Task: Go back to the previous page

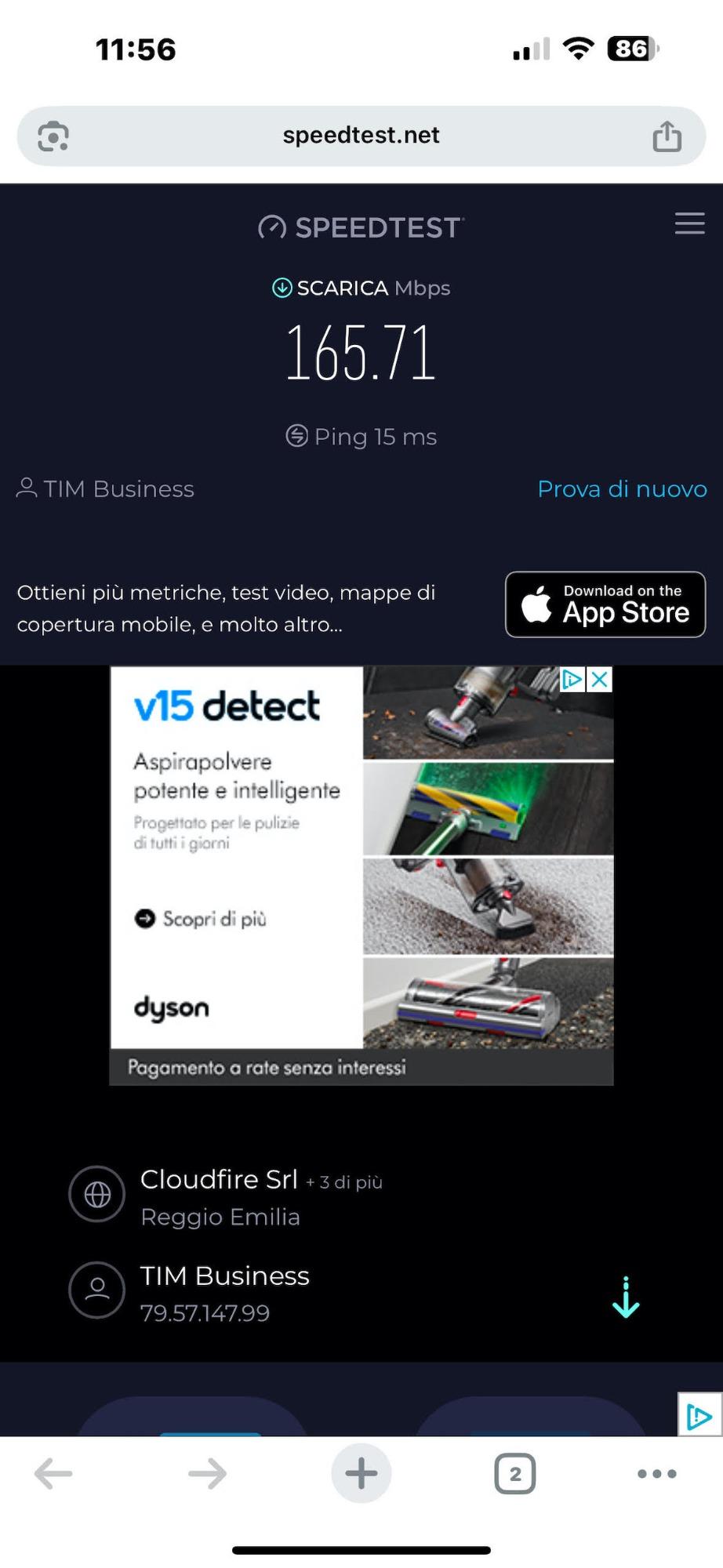Action: [x=53, y=1474]
